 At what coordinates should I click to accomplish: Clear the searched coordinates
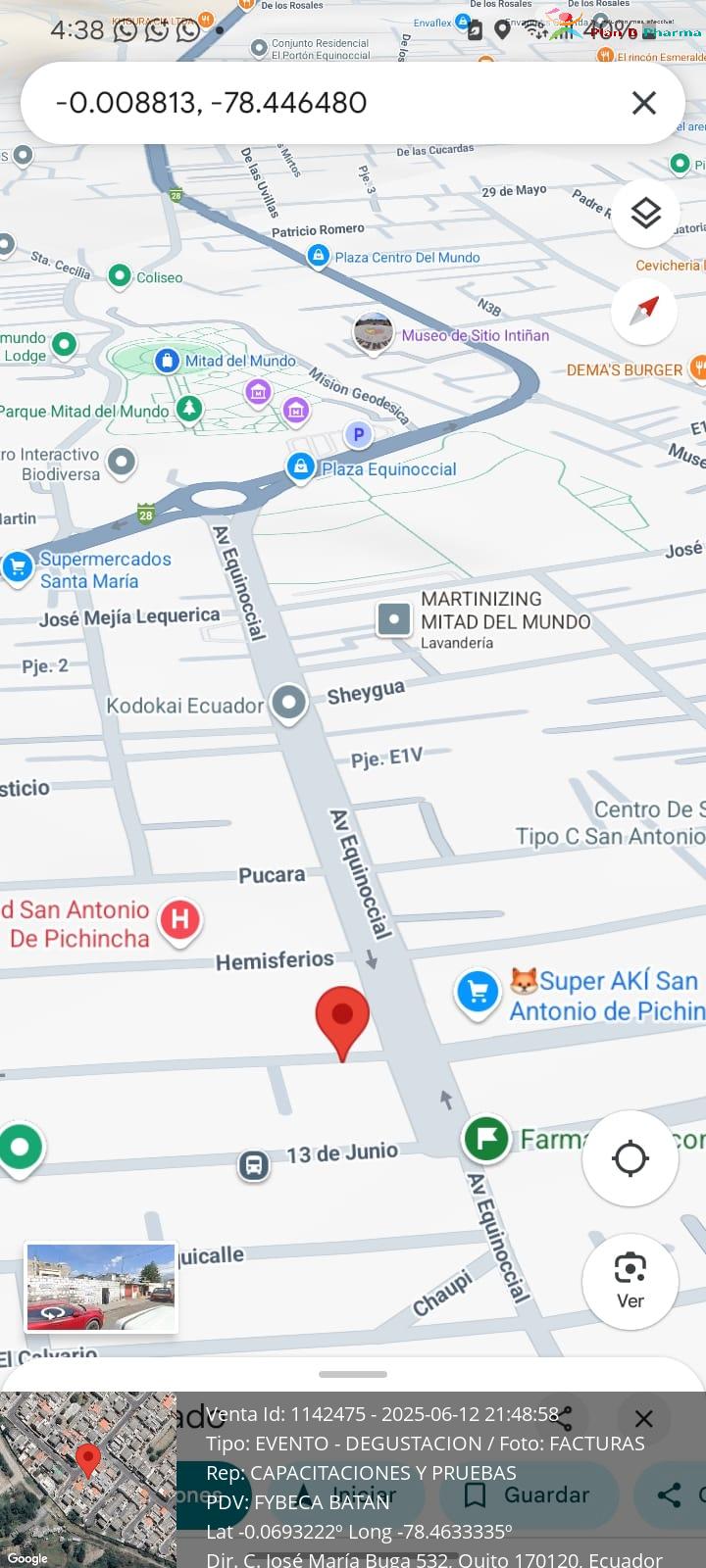(x=643, y=103)
